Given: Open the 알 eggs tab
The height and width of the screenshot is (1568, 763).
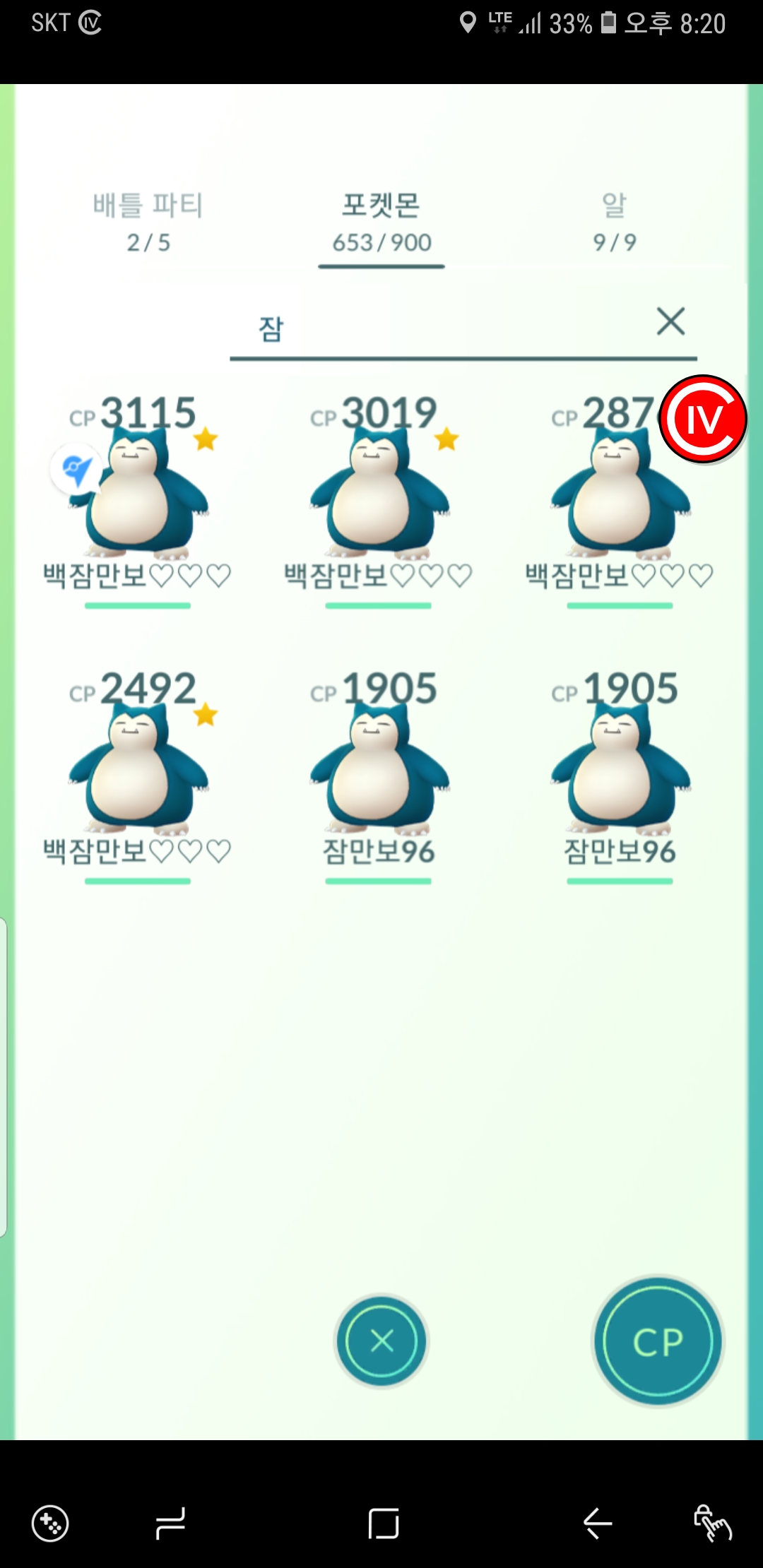Looking at the screenshot, I should coord(614,222).
